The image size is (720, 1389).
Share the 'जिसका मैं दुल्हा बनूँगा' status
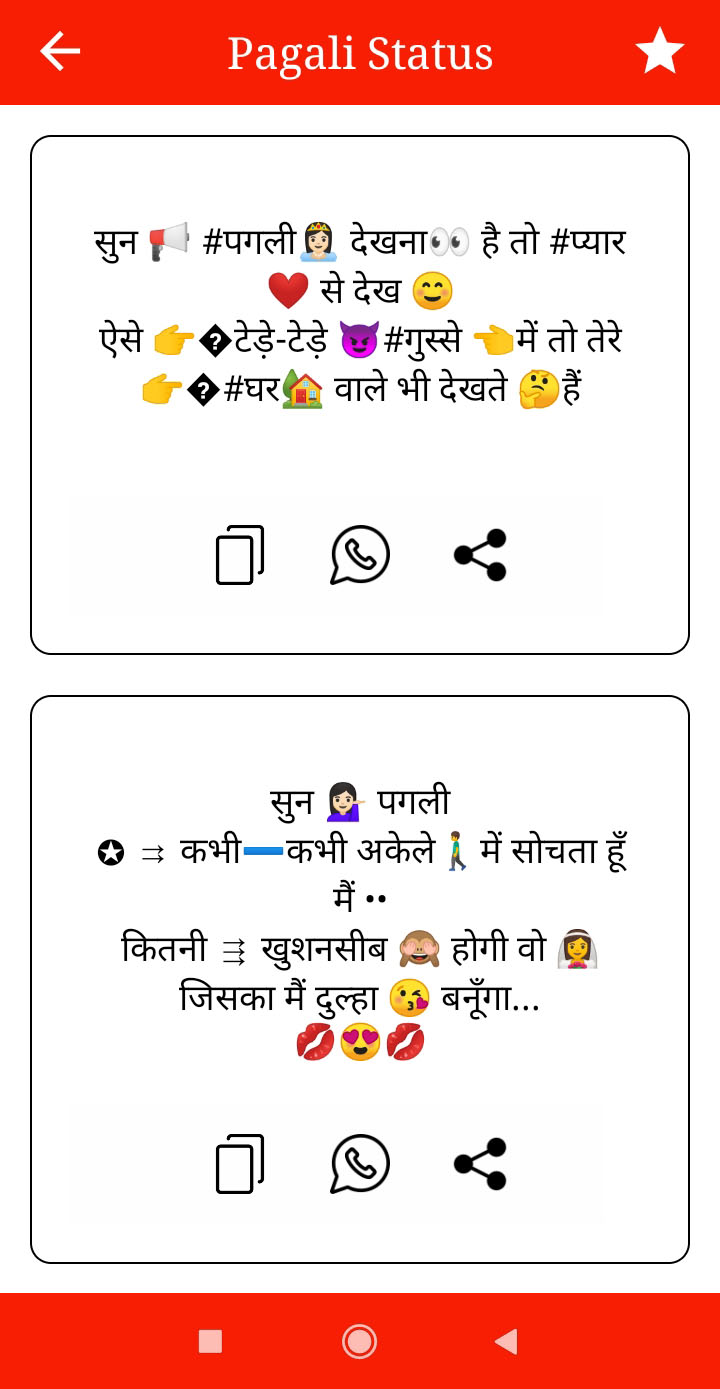click(480, 1164)
